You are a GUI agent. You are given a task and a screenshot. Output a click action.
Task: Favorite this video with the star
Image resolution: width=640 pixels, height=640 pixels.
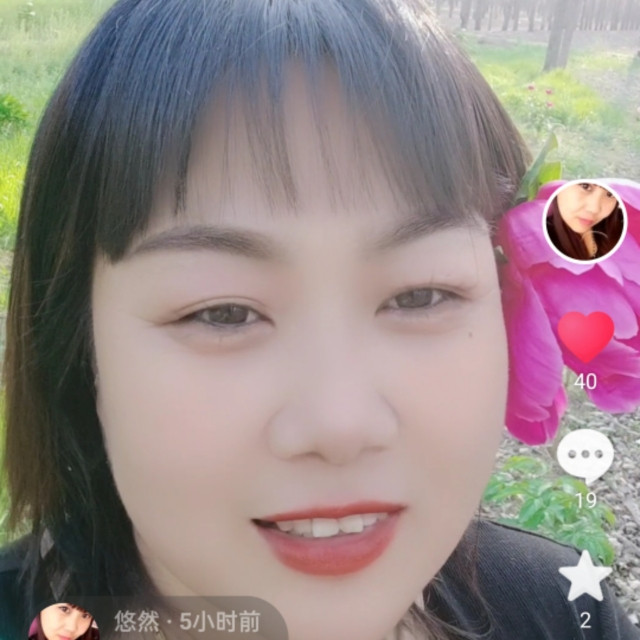(x=585, y=576)
